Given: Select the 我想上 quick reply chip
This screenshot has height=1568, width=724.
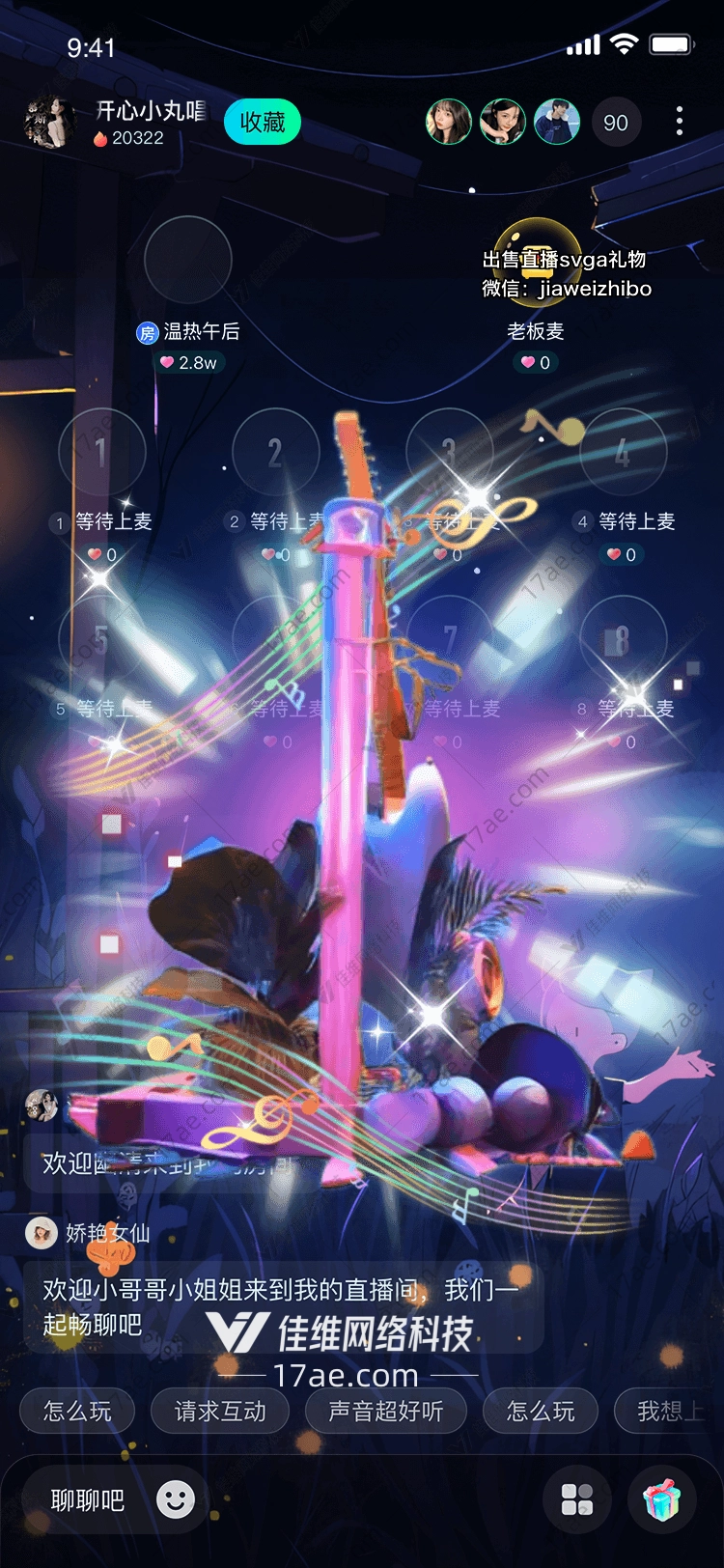Looking at the screenshot, I should (x=668, y=1412).
